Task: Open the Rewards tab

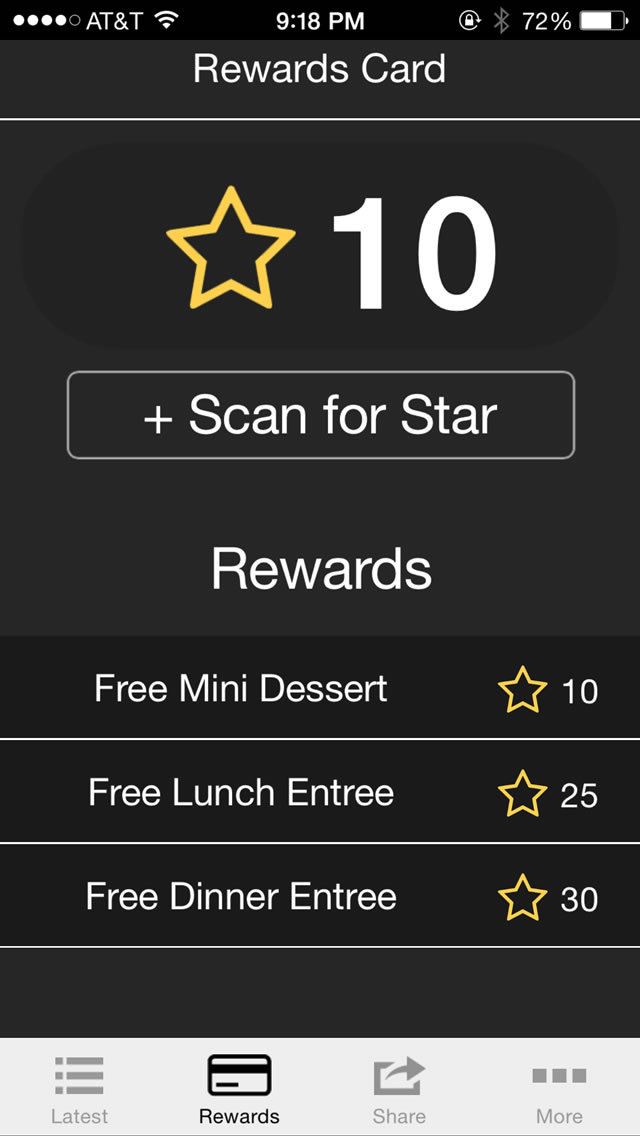Action: point(239,1089)
